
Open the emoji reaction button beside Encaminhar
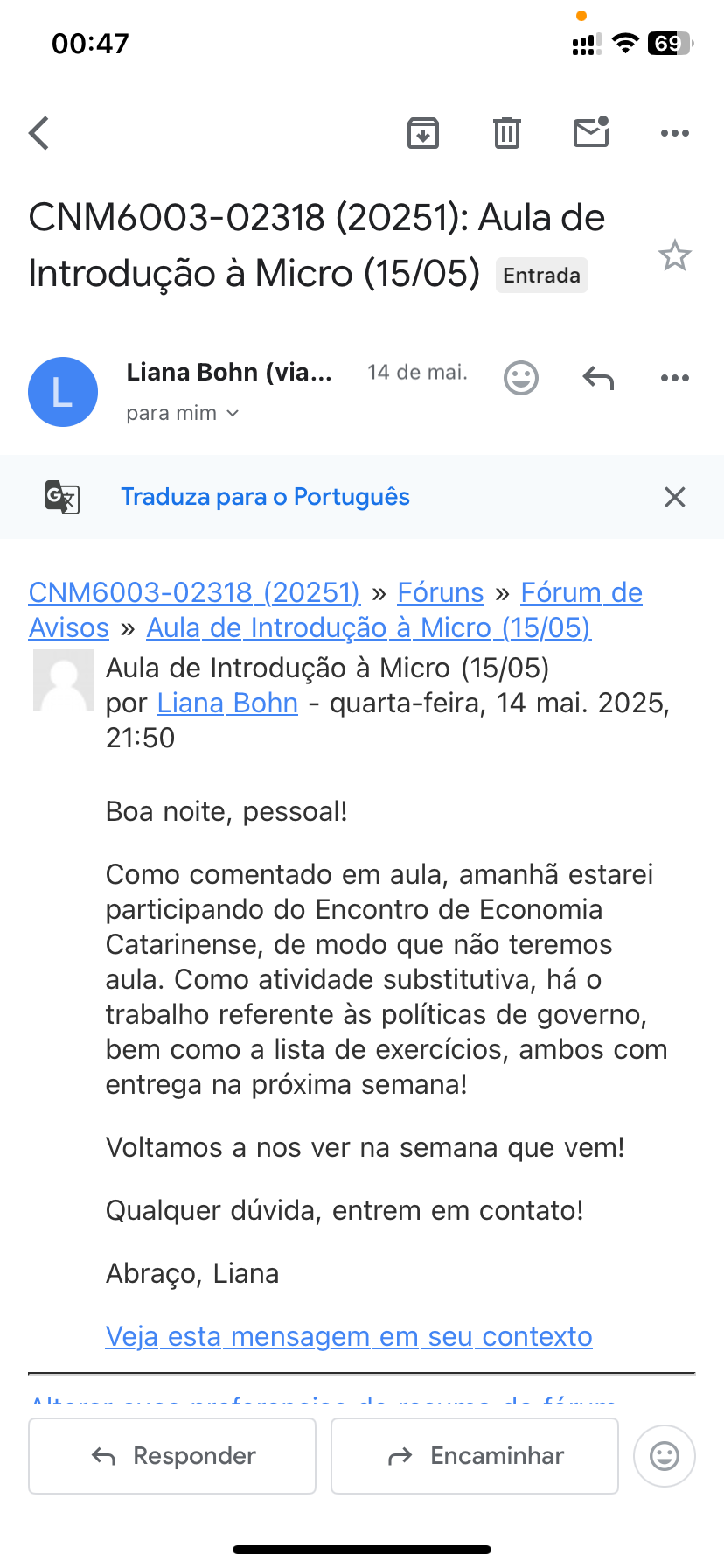pyautogui.click(x=665, y=1456)
